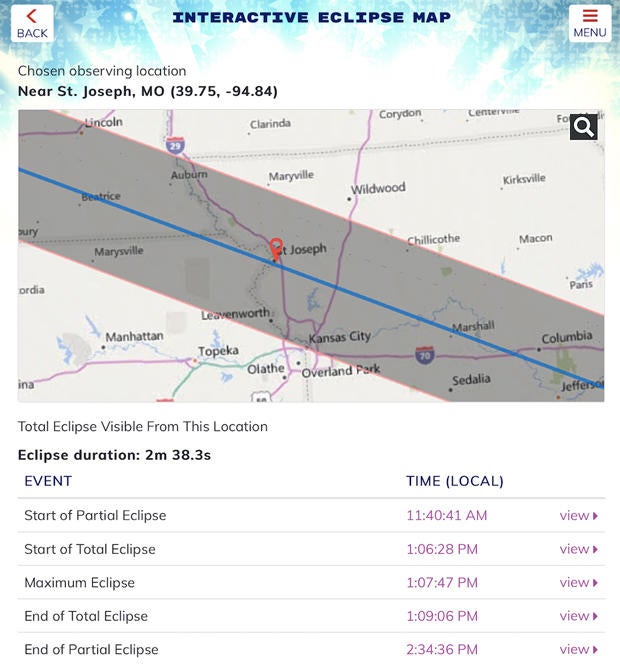
Task: View the Start of Total Eclipse event
Action: click(x=578, y=549)
